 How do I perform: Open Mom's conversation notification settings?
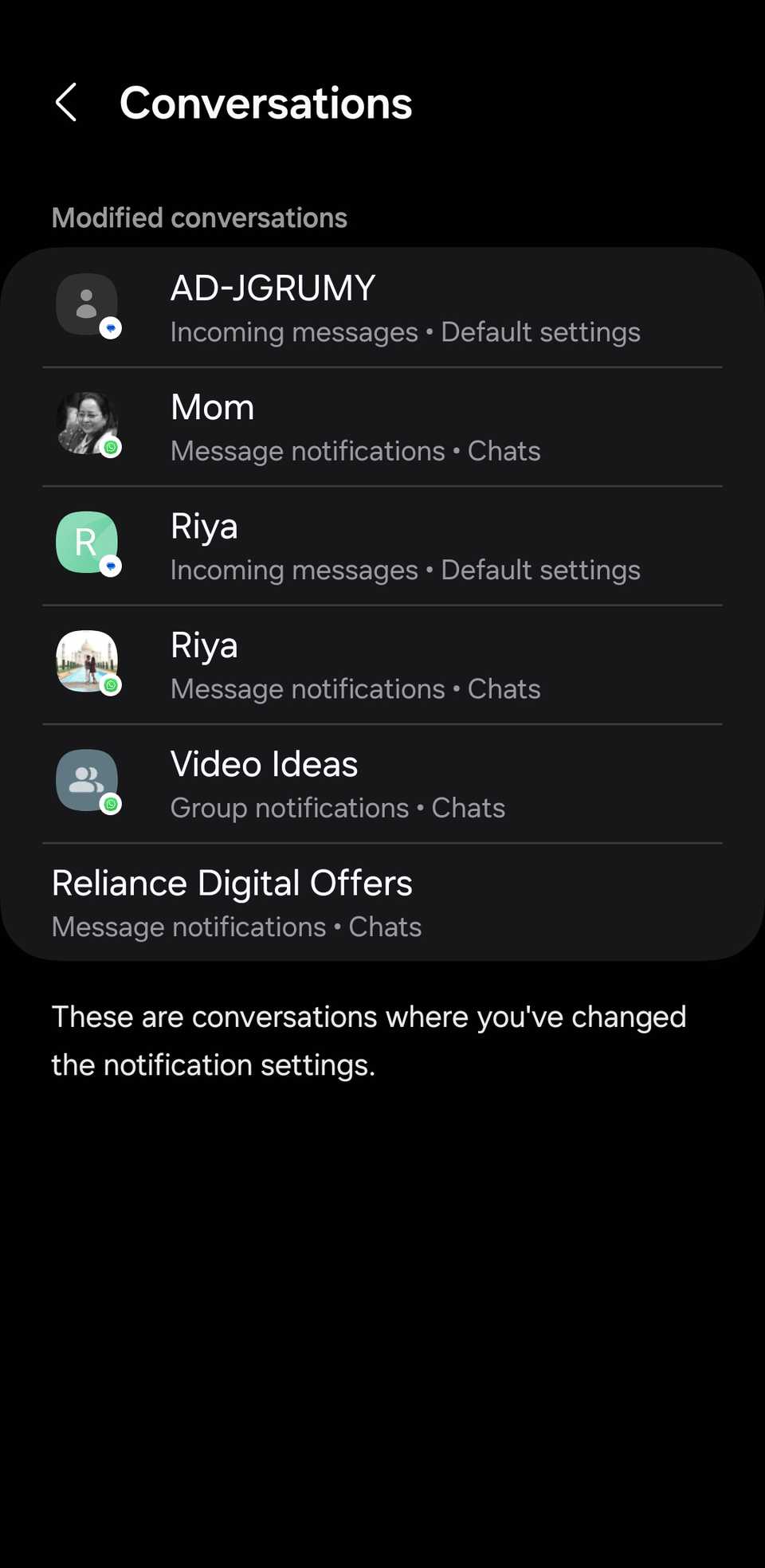coord(382,428)
